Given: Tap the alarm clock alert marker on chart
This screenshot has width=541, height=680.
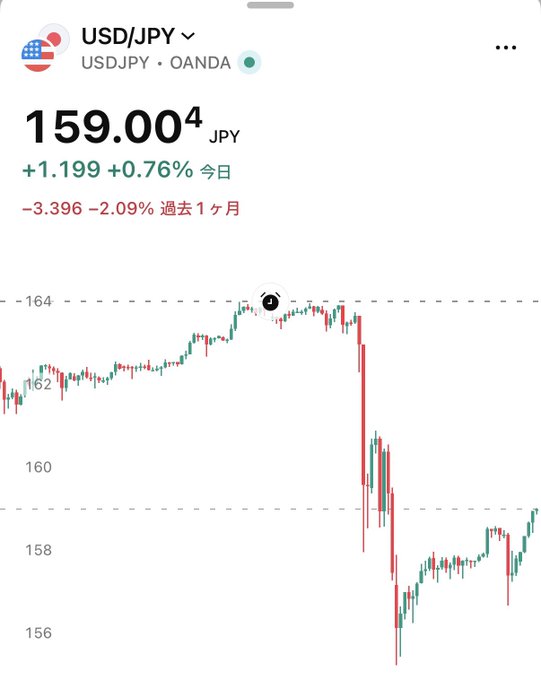Looking at the screenshot, I should pyautogui.click(x=270, y=301).
